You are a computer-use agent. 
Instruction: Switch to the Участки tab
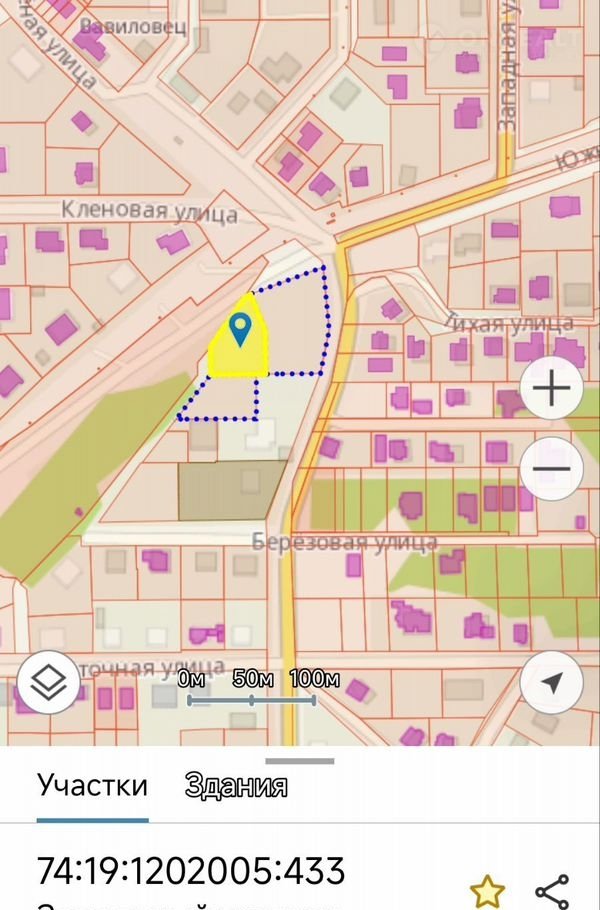pyautogui.click(x=92, y=786)
